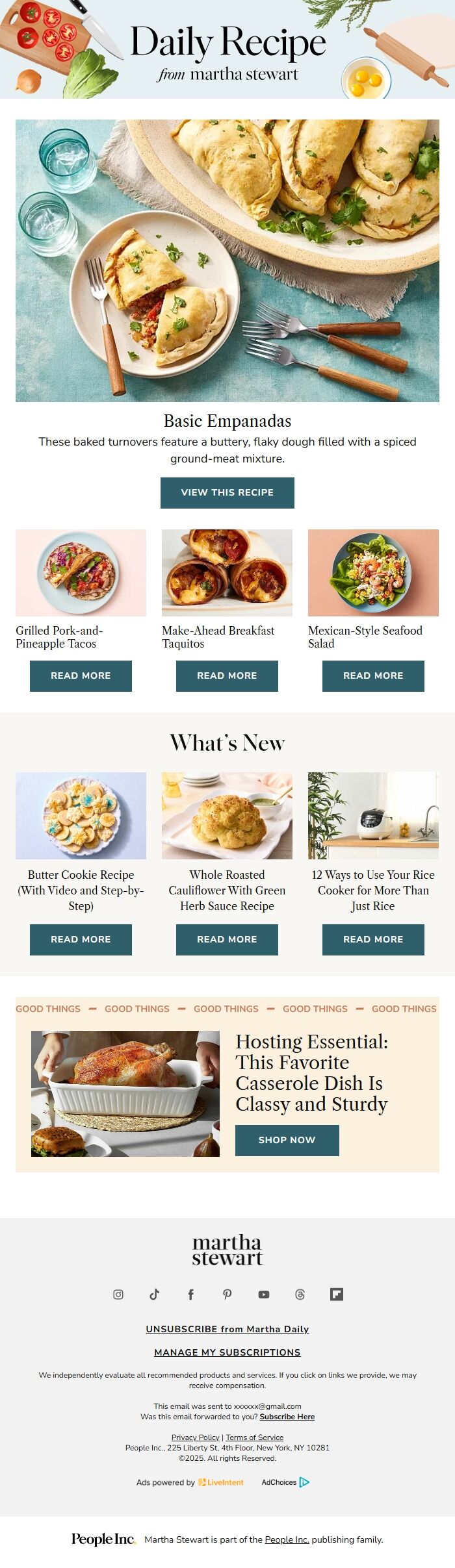The image size is (455, 1568).
Task: Tap the Subscribe Here link
Action: [x=287, y=1417]
